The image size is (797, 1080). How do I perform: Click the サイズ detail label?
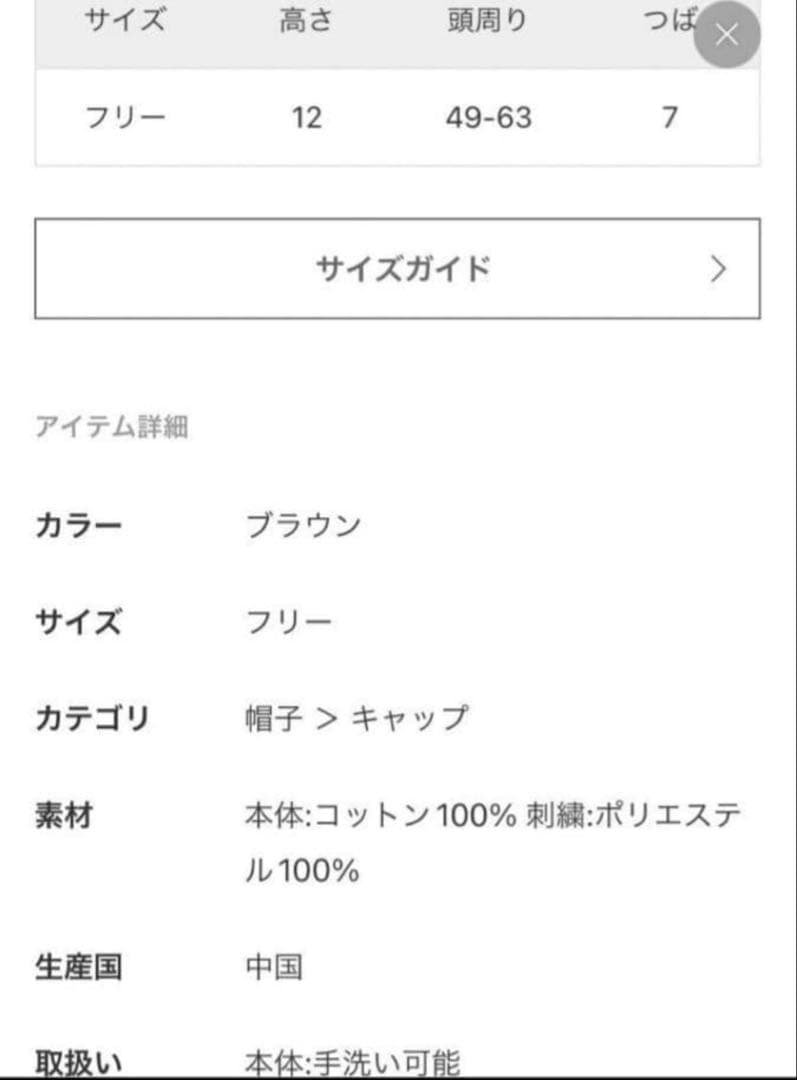click(77, 621)
